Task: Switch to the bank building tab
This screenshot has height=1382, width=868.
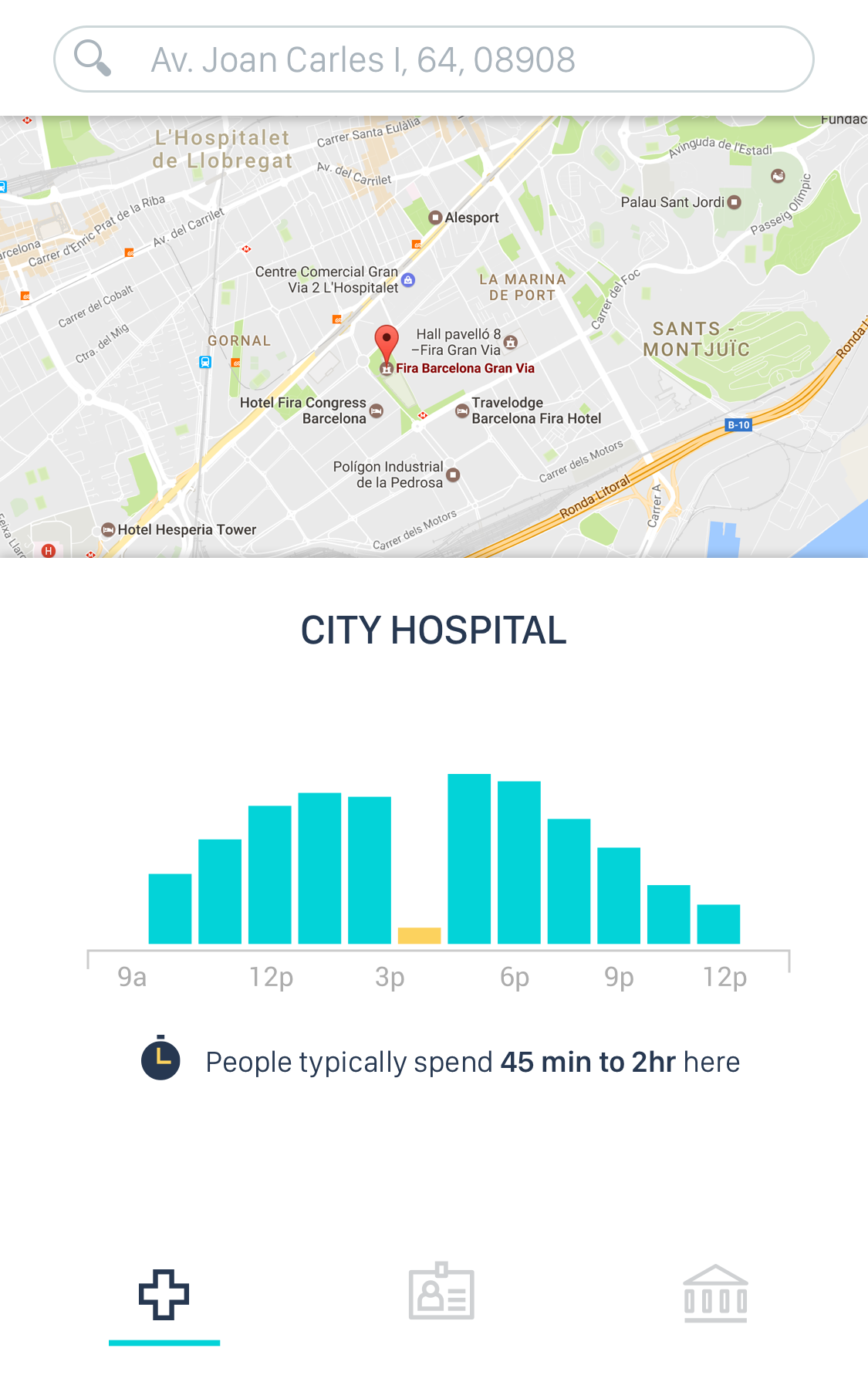Action: (x=715, y=1294)
